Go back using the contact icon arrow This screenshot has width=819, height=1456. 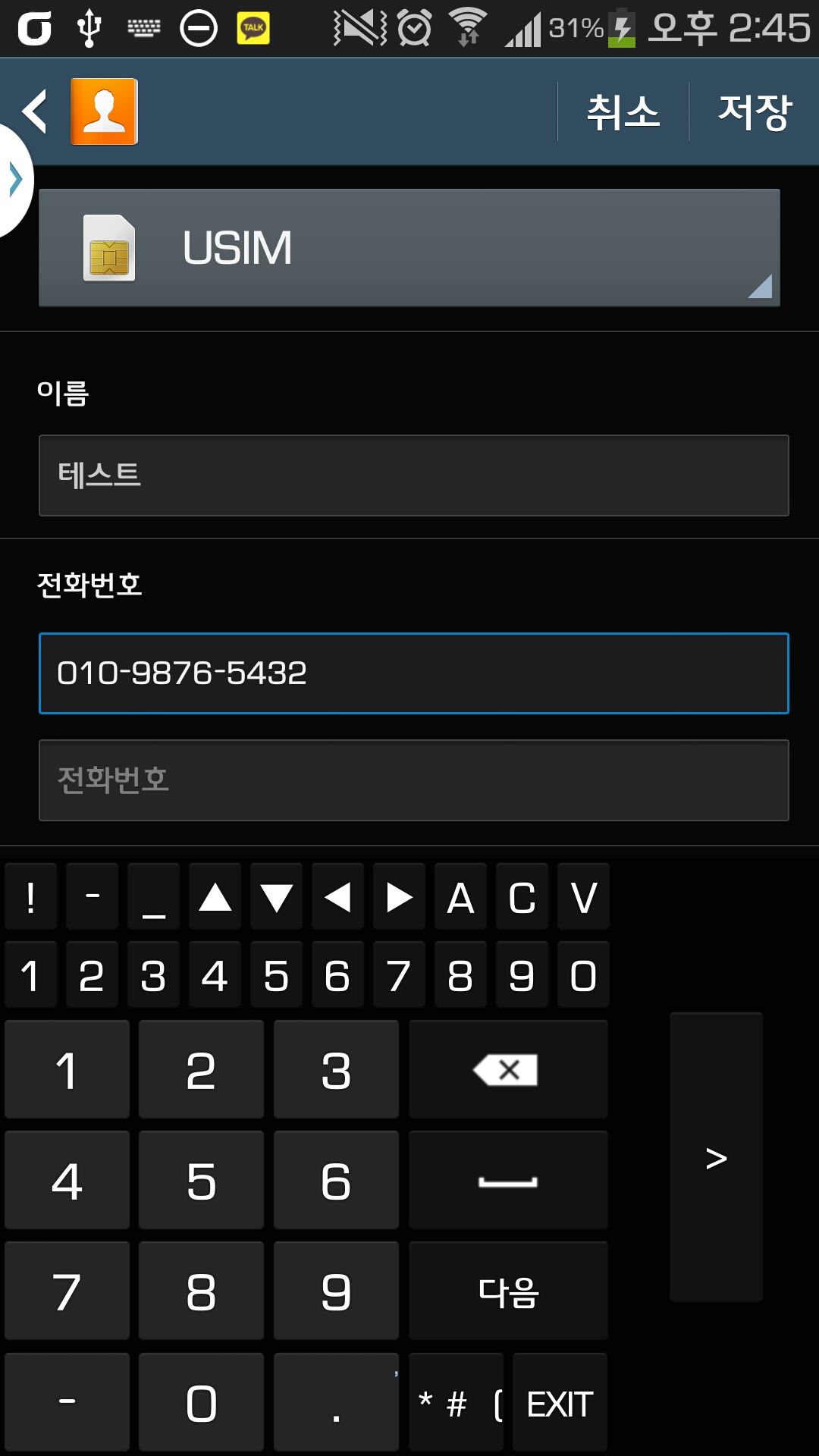tap(35, 111)
